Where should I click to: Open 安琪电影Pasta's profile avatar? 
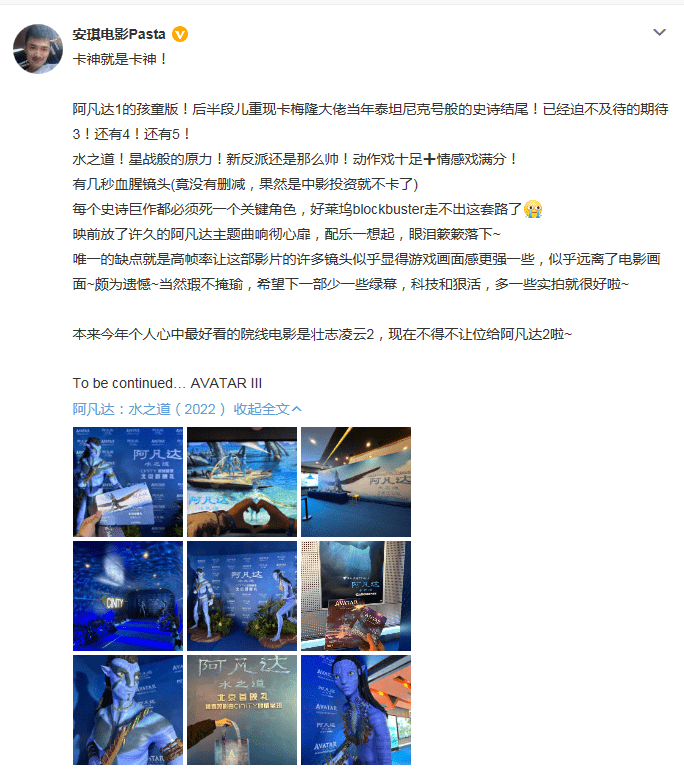coord(38,47)
